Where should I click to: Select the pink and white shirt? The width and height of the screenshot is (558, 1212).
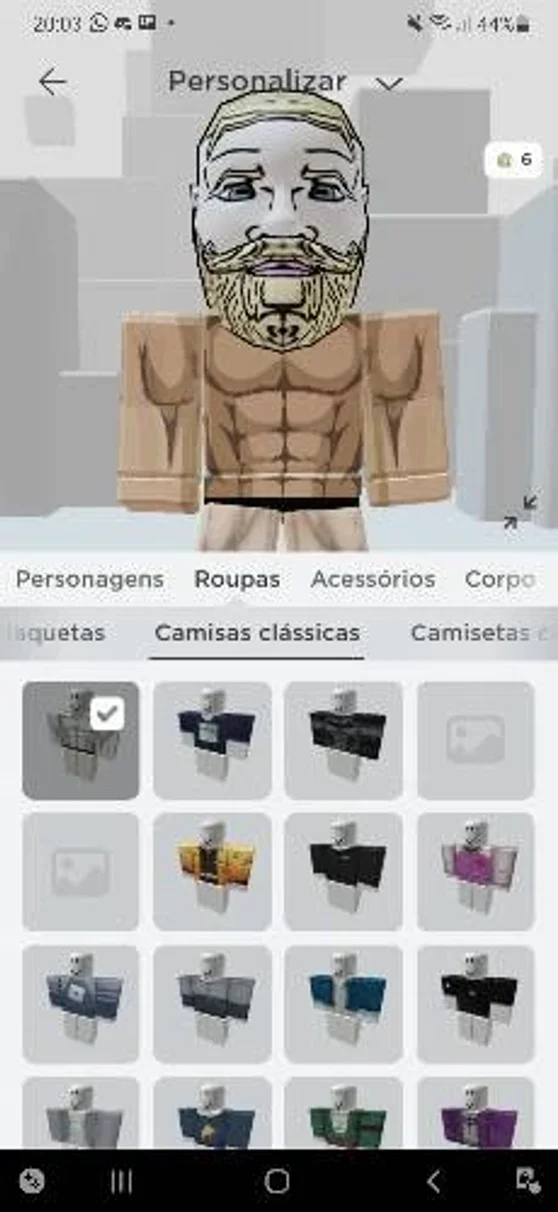476,872
